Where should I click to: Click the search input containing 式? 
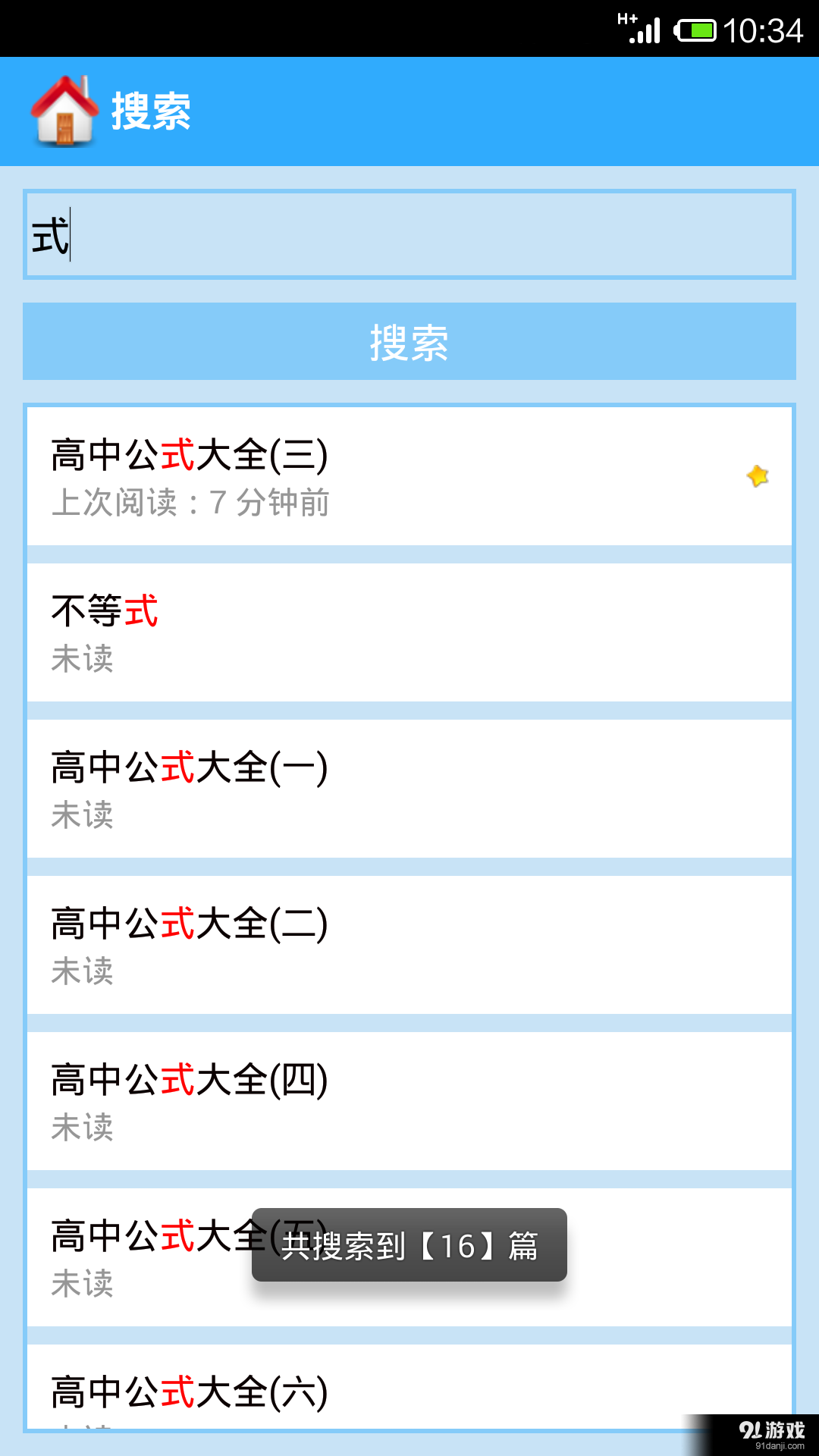(409, 234)
